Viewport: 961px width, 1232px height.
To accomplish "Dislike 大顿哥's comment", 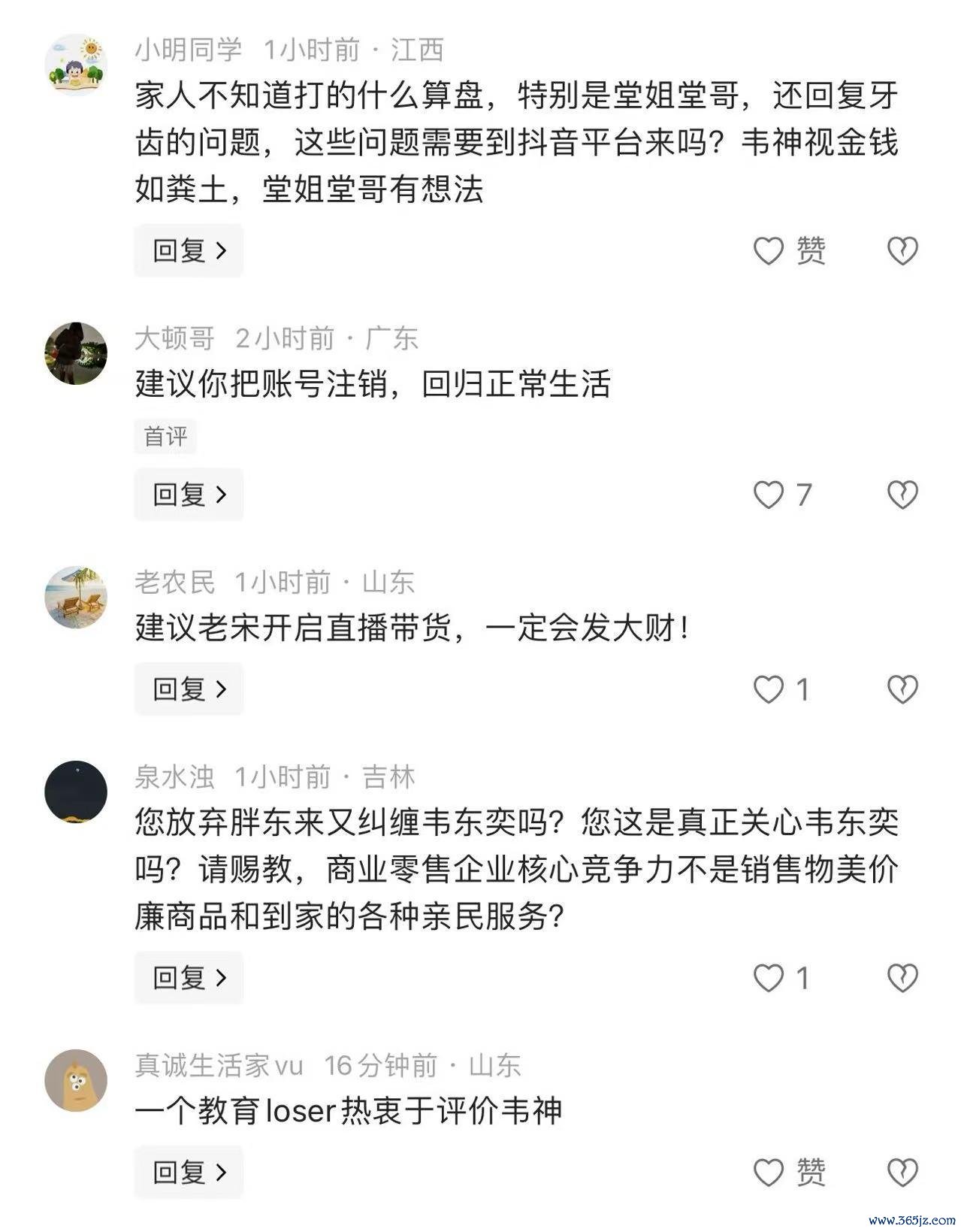I will (902, 495).
